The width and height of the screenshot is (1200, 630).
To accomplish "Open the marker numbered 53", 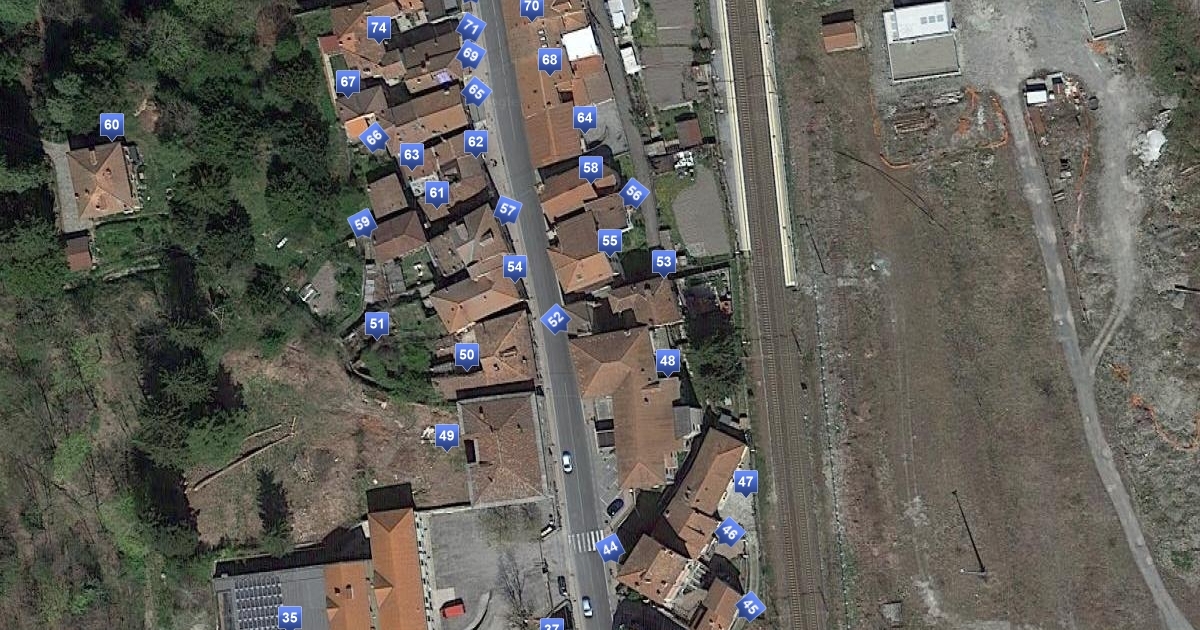I will click(x=664, y=262).
